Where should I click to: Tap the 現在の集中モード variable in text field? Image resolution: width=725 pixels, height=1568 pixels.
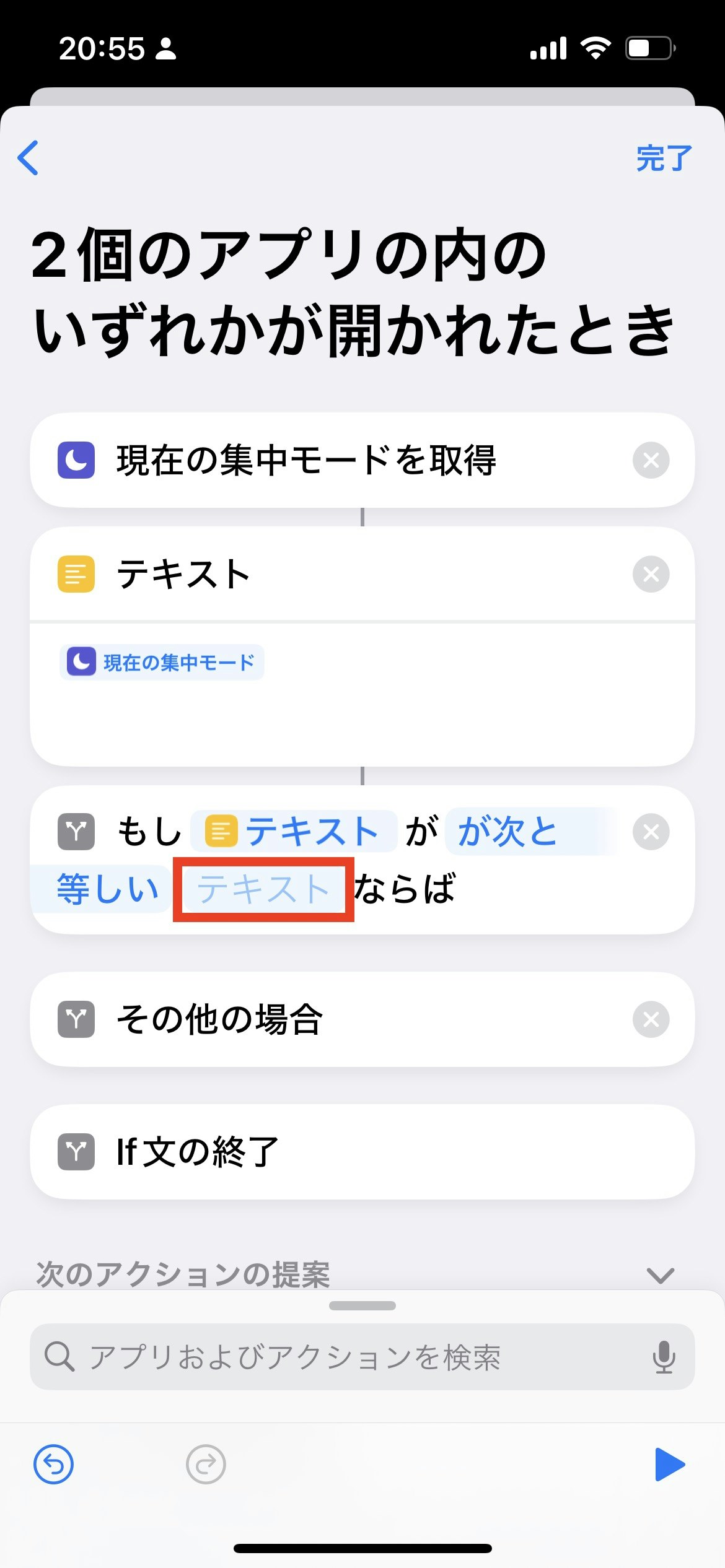point(162,663)
